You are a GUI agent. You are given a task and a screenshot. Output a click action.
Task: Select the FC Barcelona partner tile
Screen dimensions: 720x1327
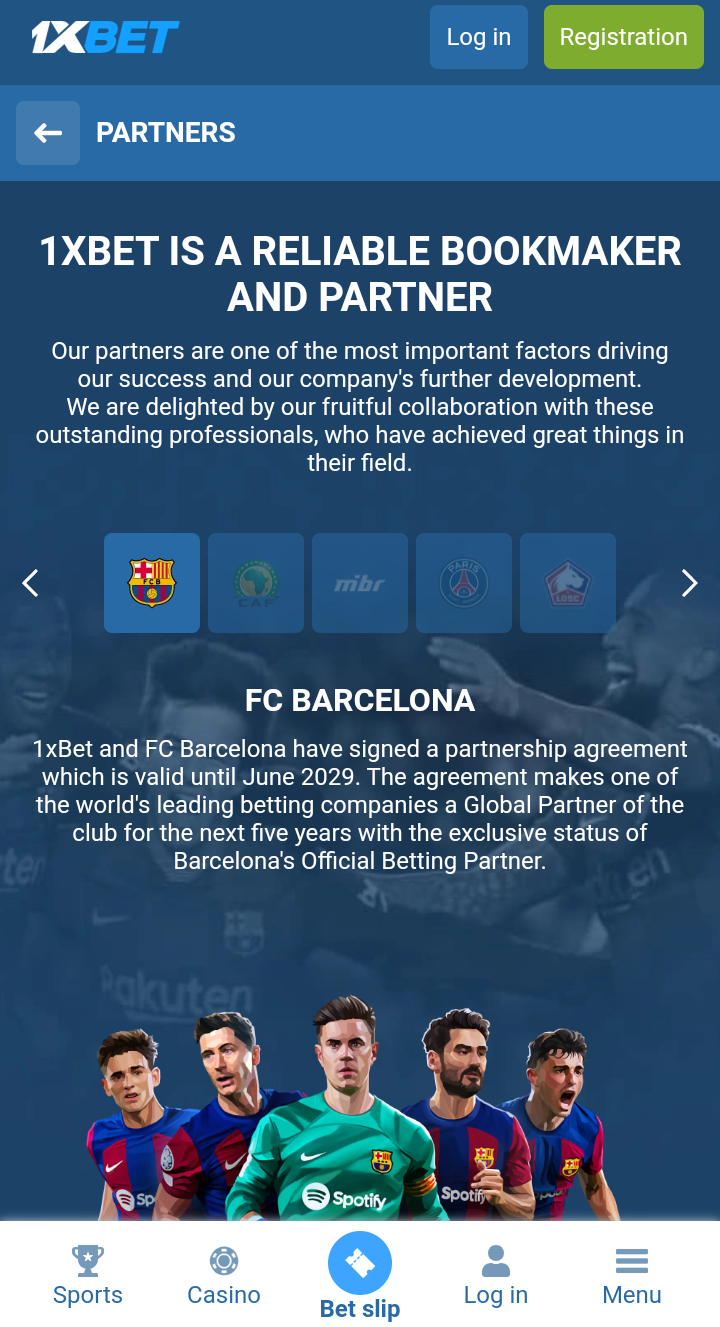point(152,583)
